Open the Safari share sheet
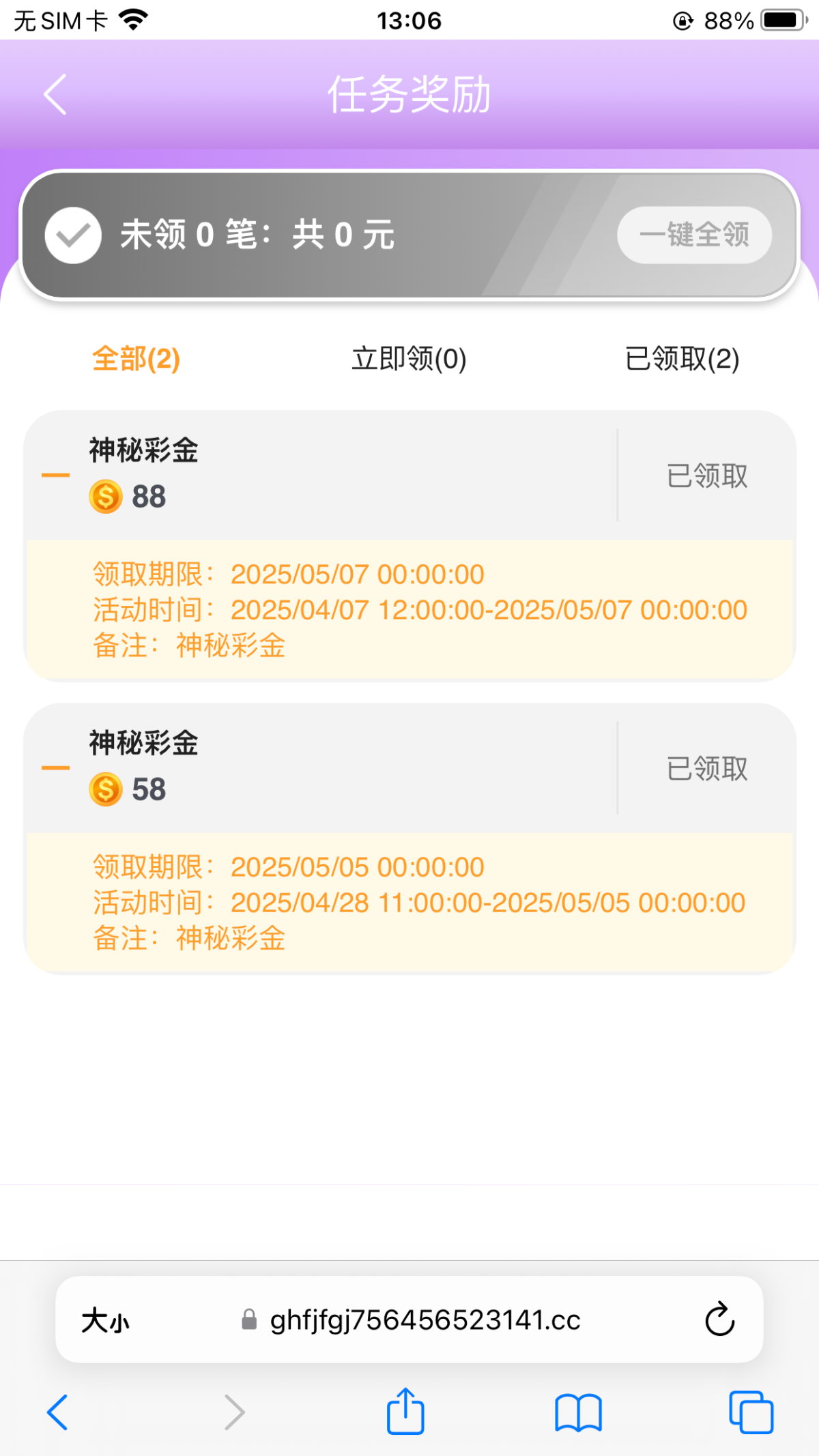Viewport: 819px width, 1456px height. (405, 1410)
